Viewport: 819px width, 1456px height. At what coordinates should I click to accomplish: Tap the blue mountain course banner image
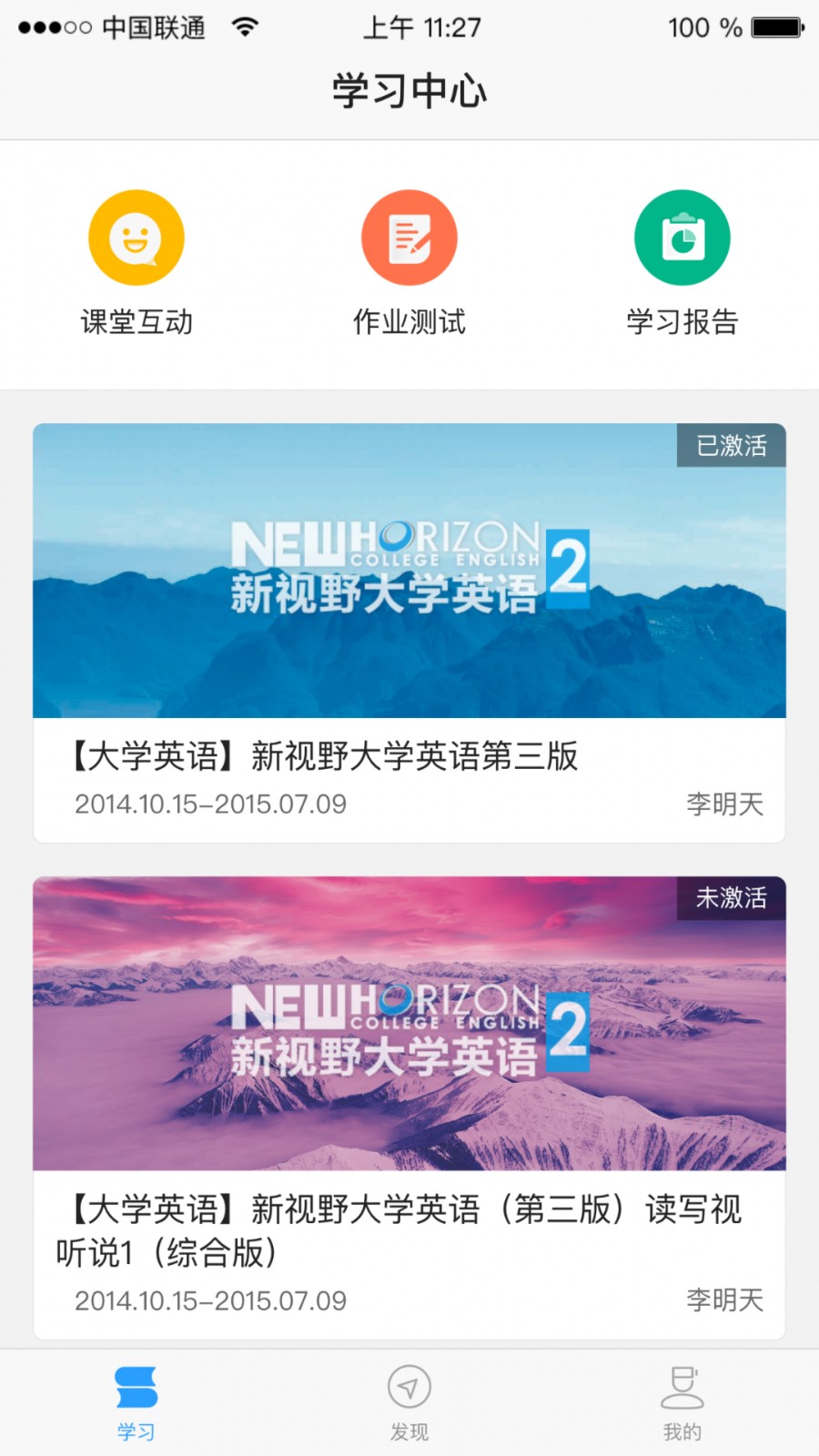409,570
